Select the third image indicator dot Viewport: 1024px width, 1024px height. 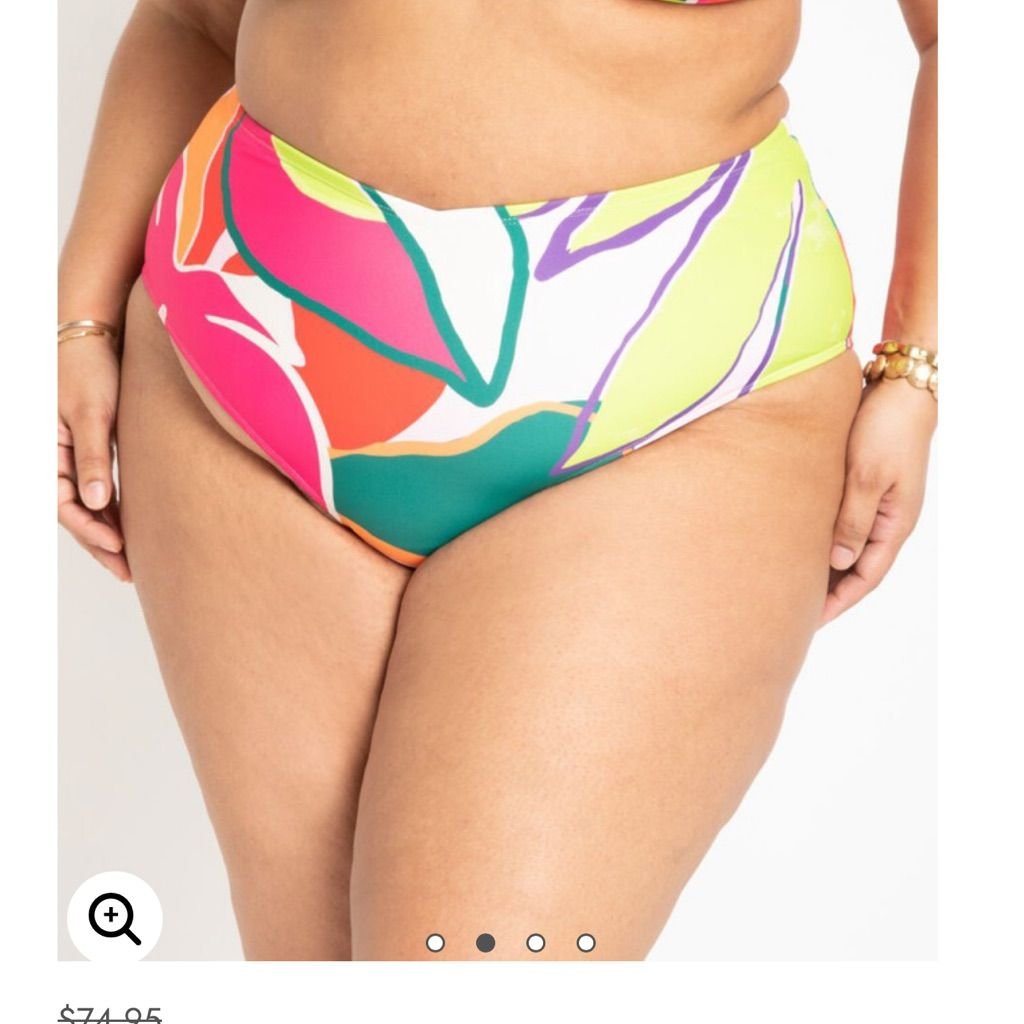pyautogui.click(x=536, y=942)
